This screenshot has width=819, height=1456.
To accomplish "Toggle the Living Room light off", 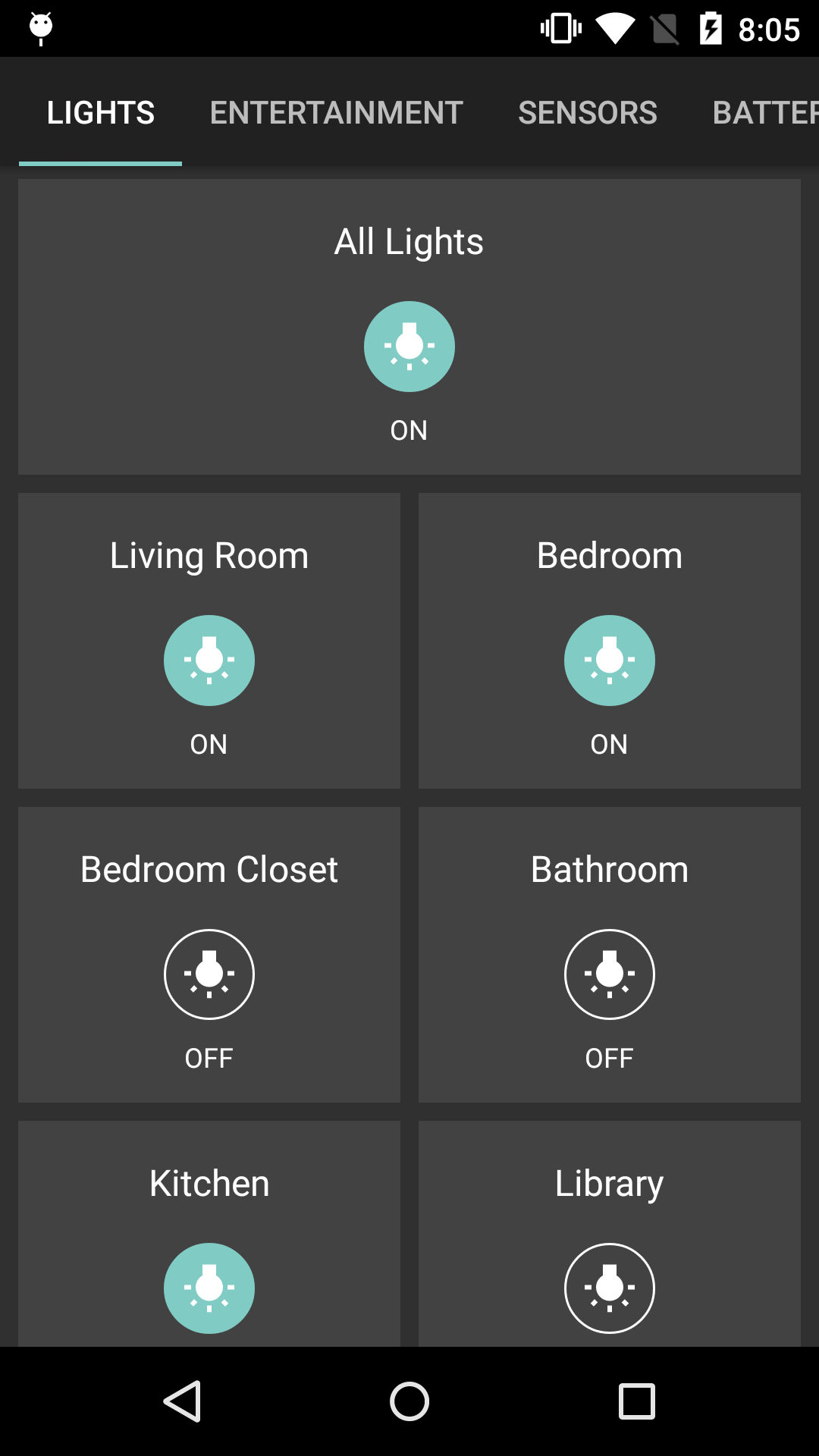I will tap(209, 661).
